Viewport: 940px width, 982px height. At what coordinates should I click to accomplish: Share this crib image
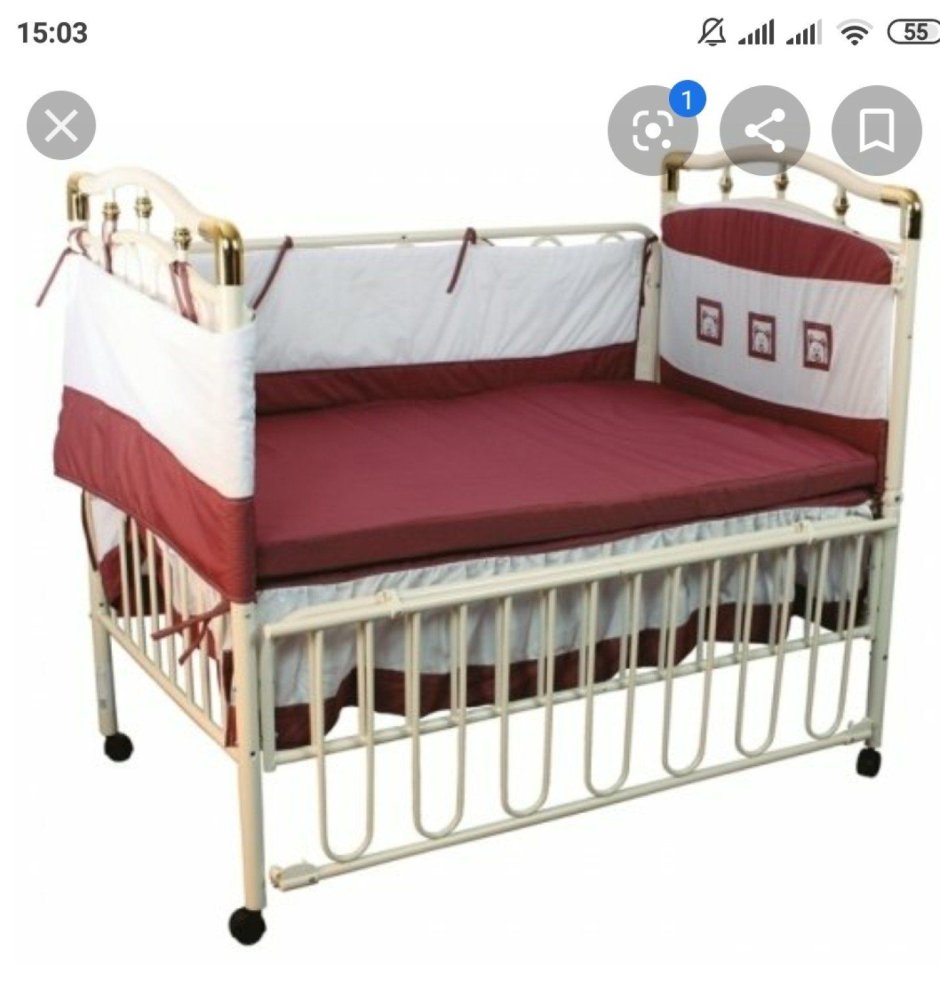765,130
